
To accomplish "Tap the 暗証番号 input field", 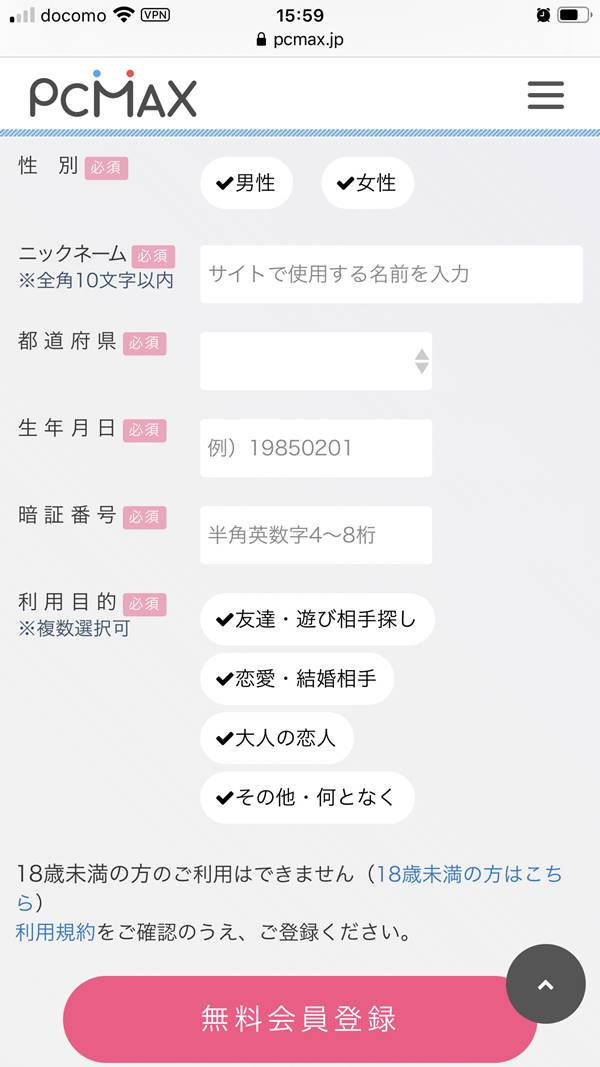I will pyautogui.click(x=316, y=535).
